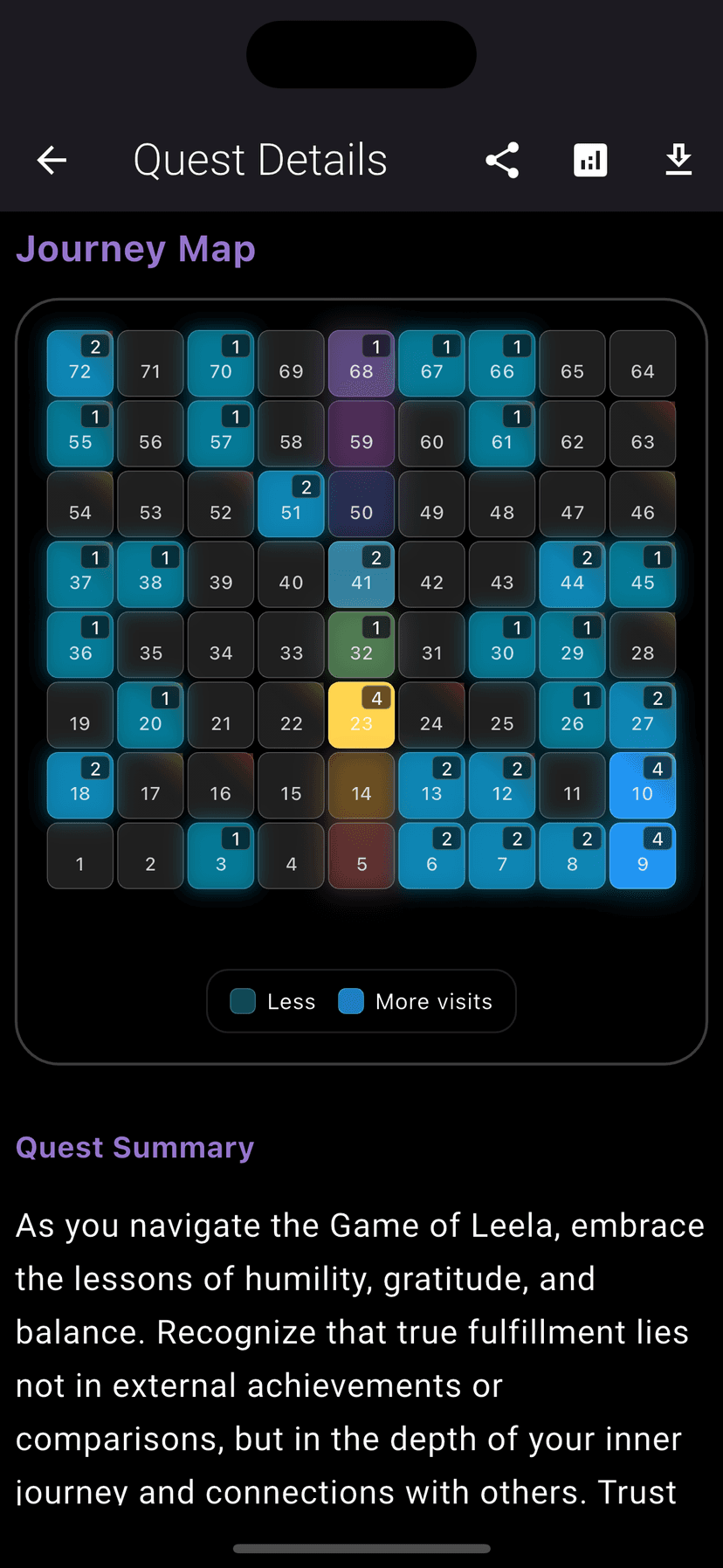Tap cell 10 on the Journey Map

point(643,785)
